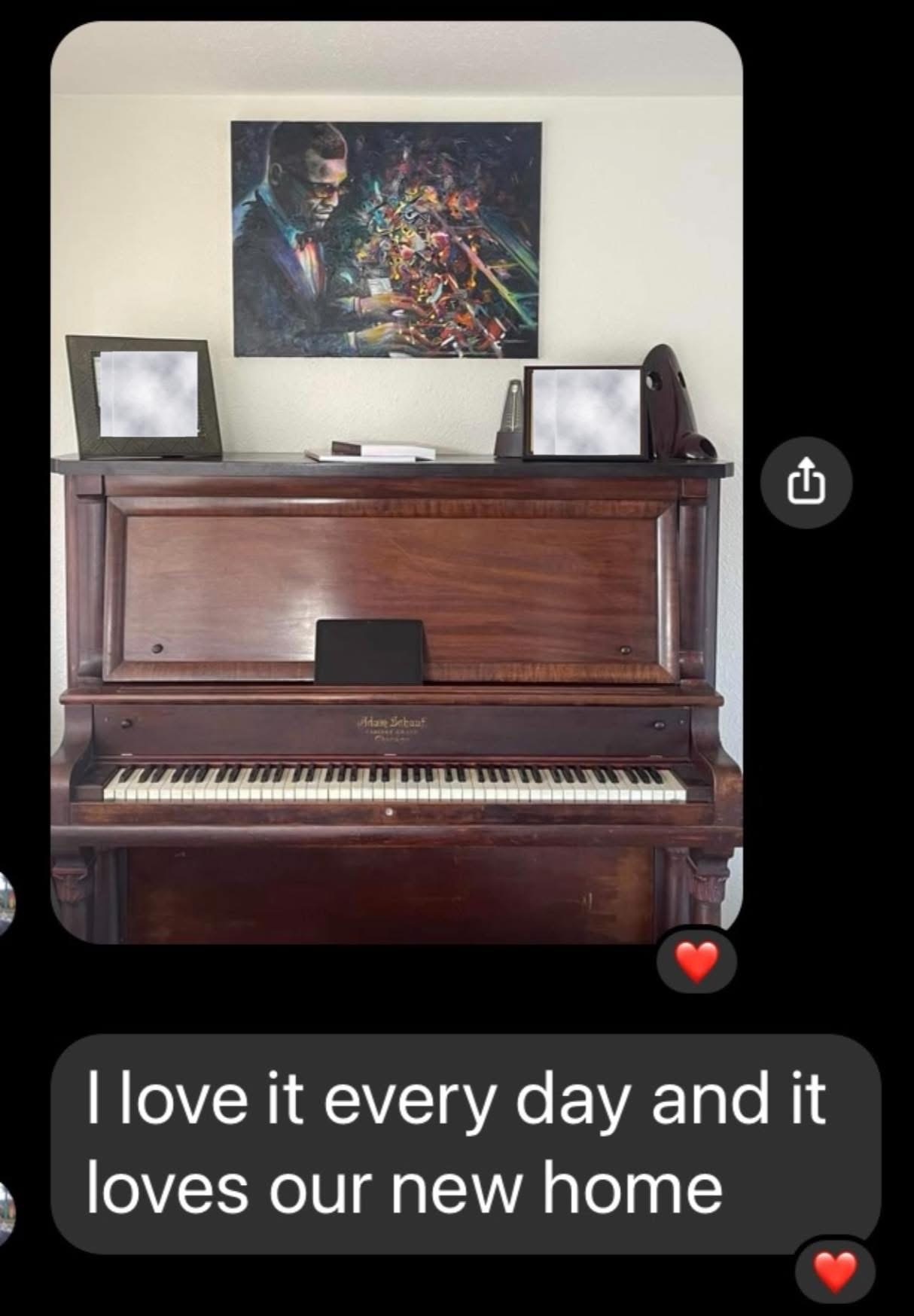Image resolution: width=914 pixels, height=1316 pixels.
Task: Open the piano photo in the chat
Action: pyautogui.click(x=396, y=482)
